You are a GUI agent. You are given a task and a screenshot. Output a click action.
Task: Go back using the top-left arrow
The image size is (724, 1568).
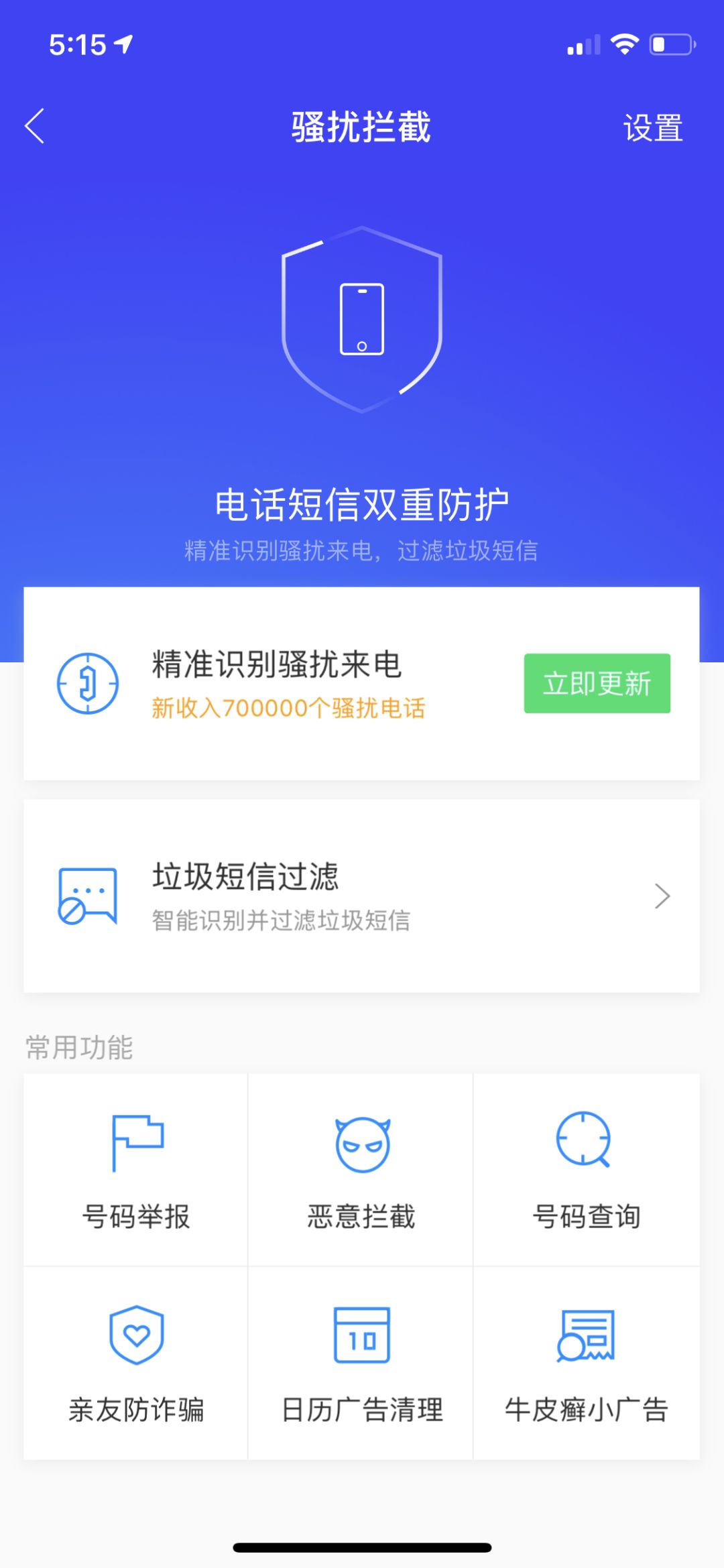pos(35,126)
